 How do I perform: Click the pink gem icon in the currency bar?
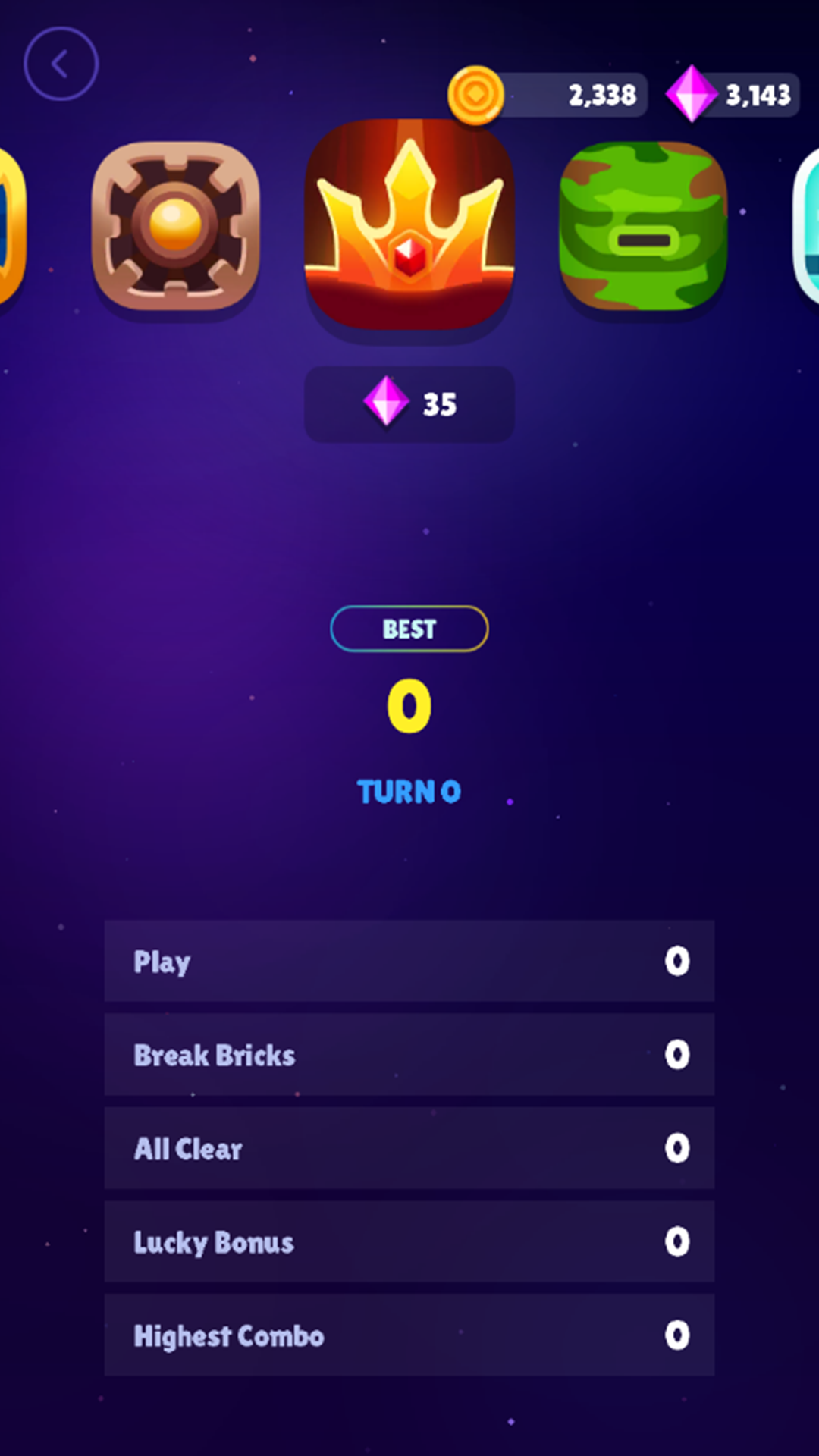(x=694, y=93)
